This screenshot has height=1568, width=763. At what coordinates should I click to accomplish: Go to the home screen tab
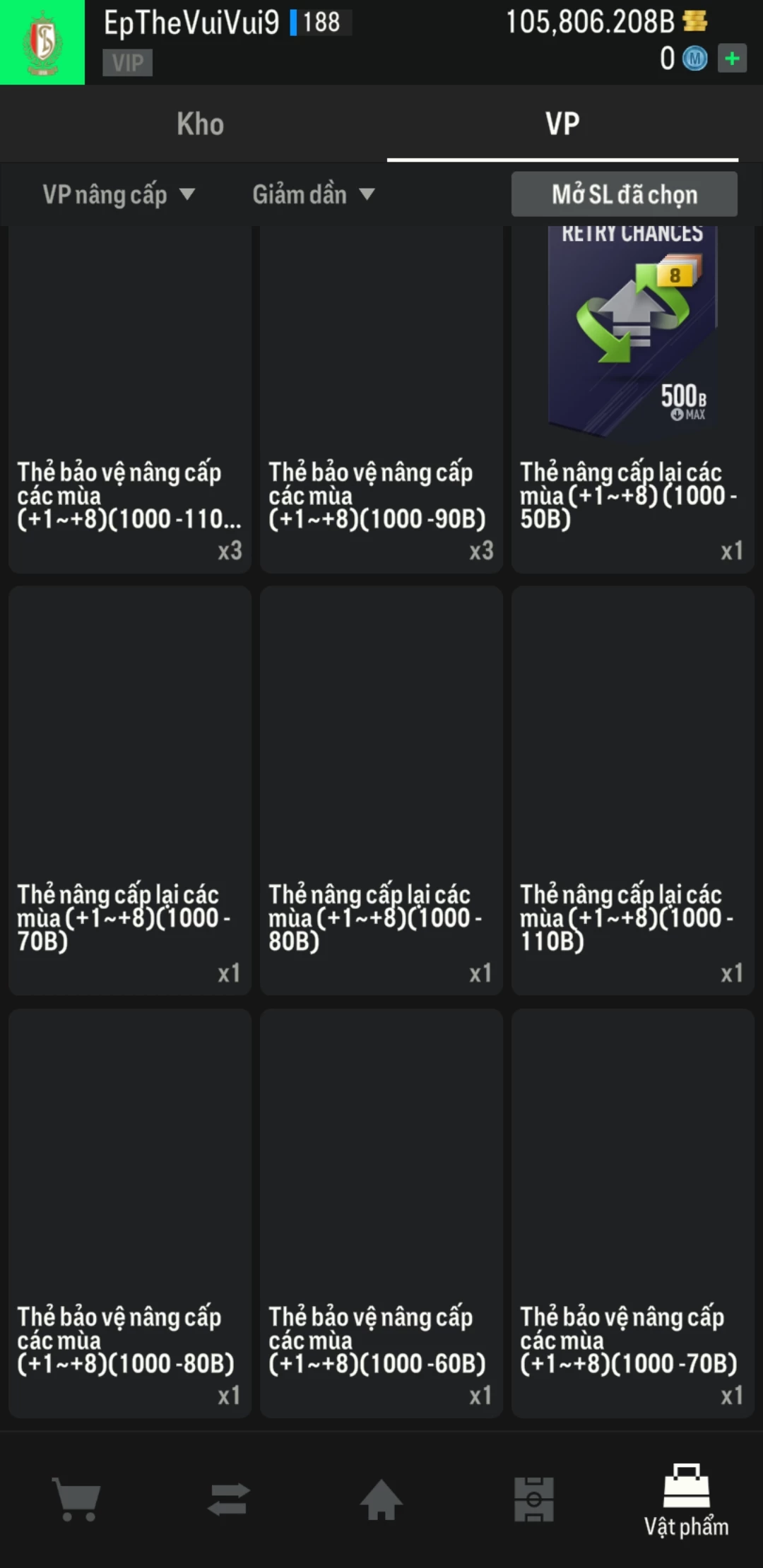pyautogui.click(x=381, y=1499)
